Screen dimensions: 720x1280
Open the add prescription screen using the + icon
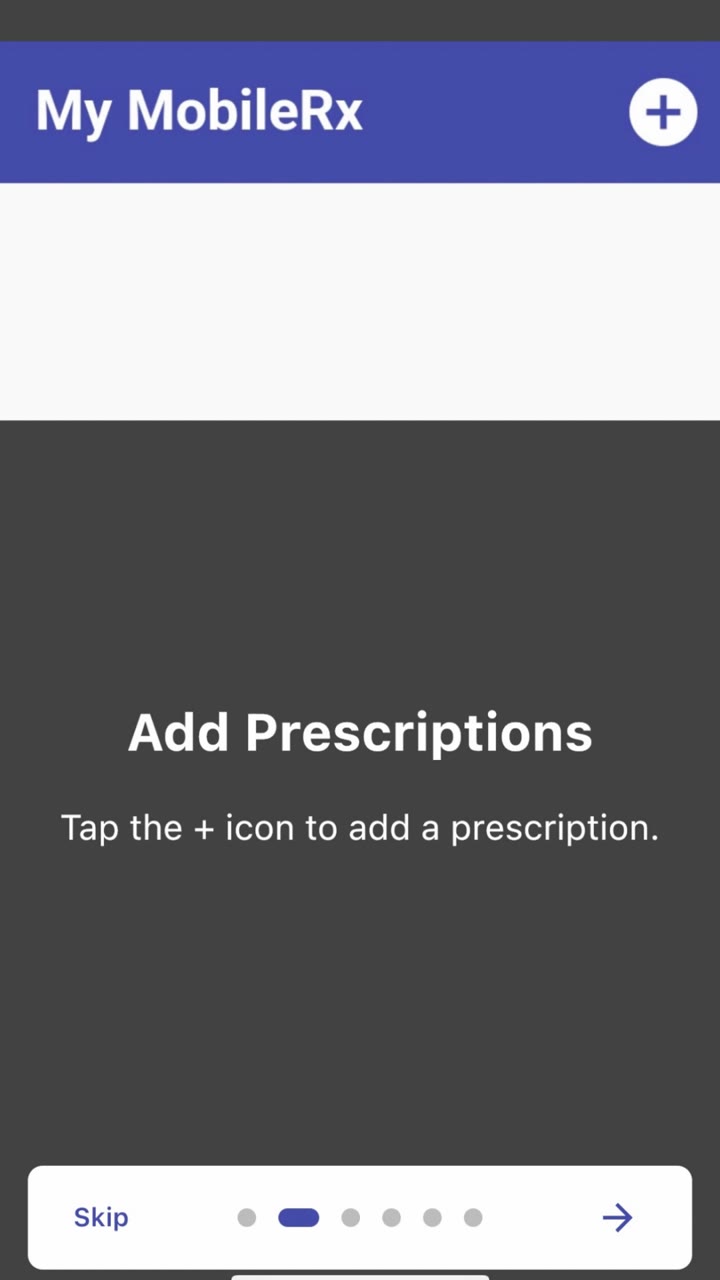(x=663, y=111)
